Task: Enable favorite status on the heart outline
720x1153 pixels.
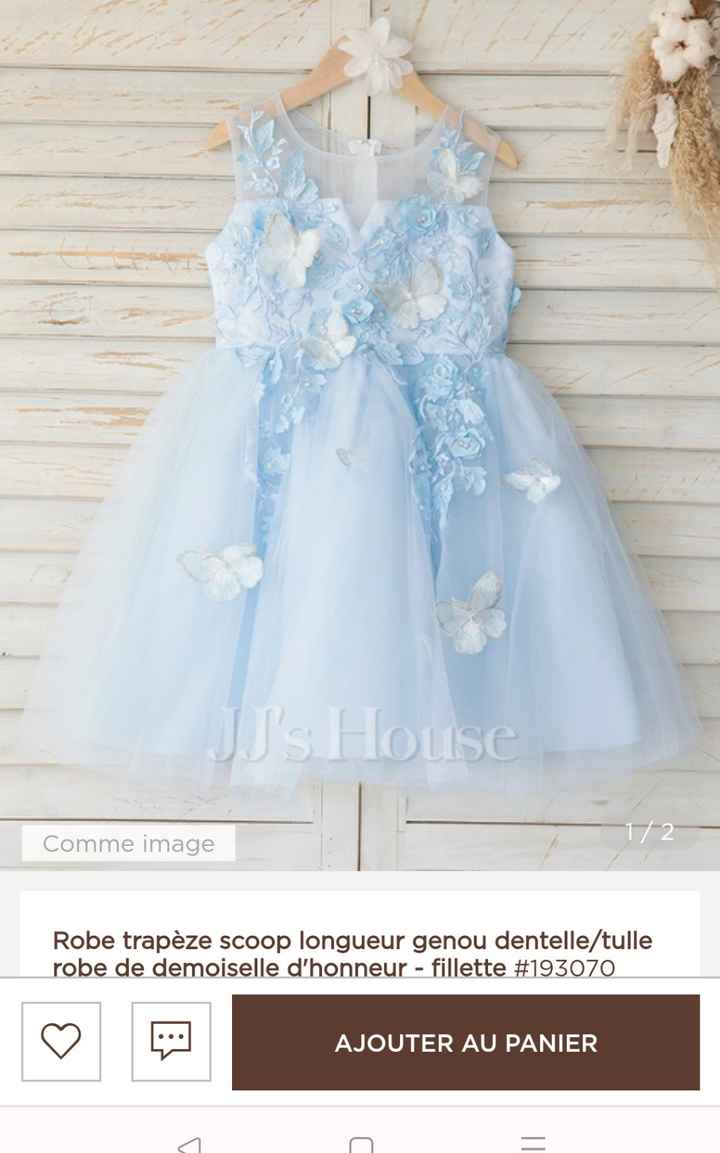Action: [62, 1042]
